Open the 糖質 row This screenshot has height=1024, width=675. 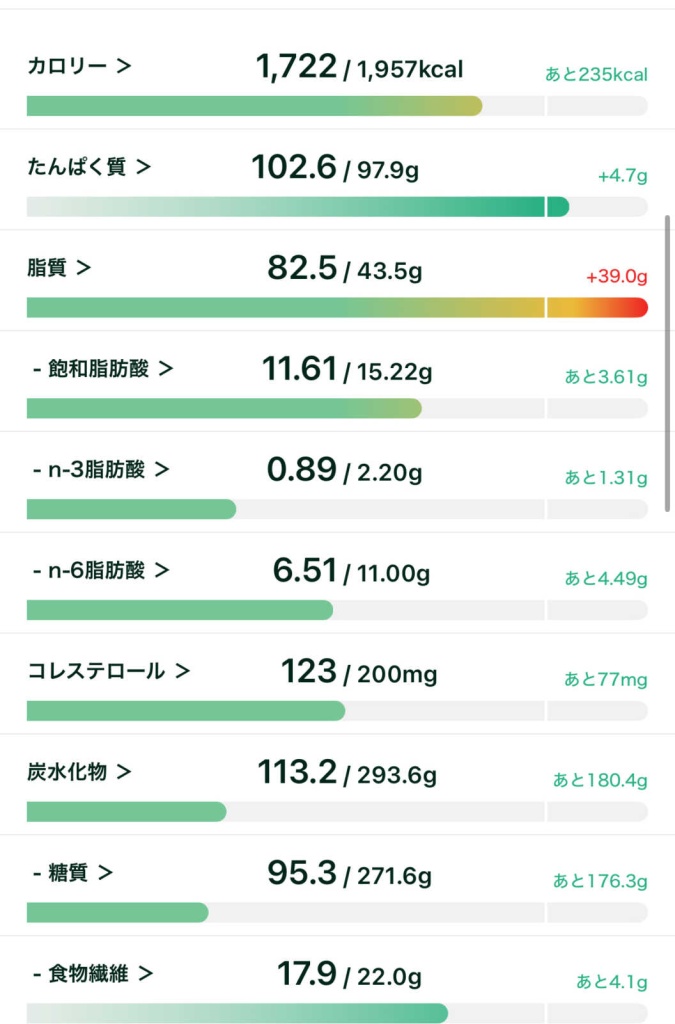[72, 873]
